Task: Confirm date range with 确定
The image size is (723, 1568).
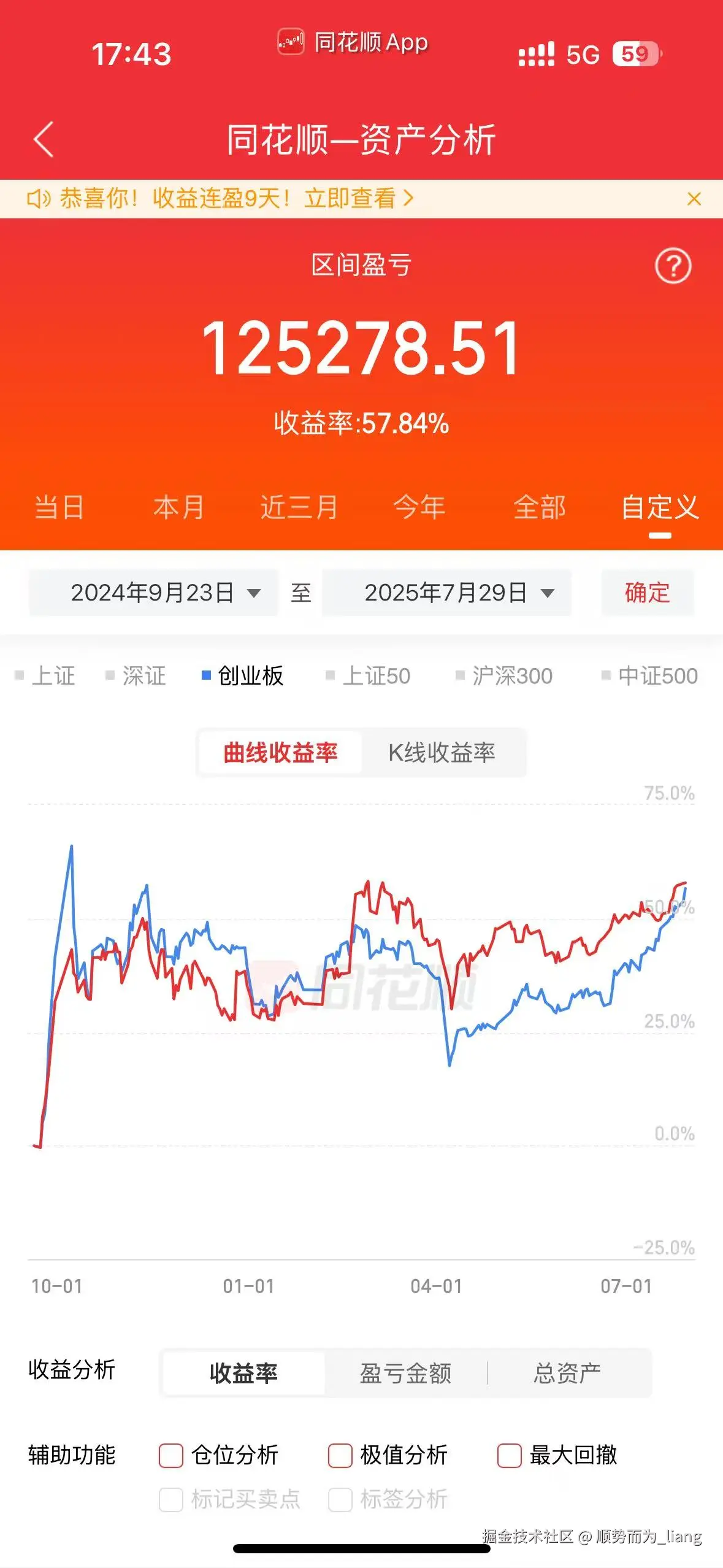Action: coord(647,593)
